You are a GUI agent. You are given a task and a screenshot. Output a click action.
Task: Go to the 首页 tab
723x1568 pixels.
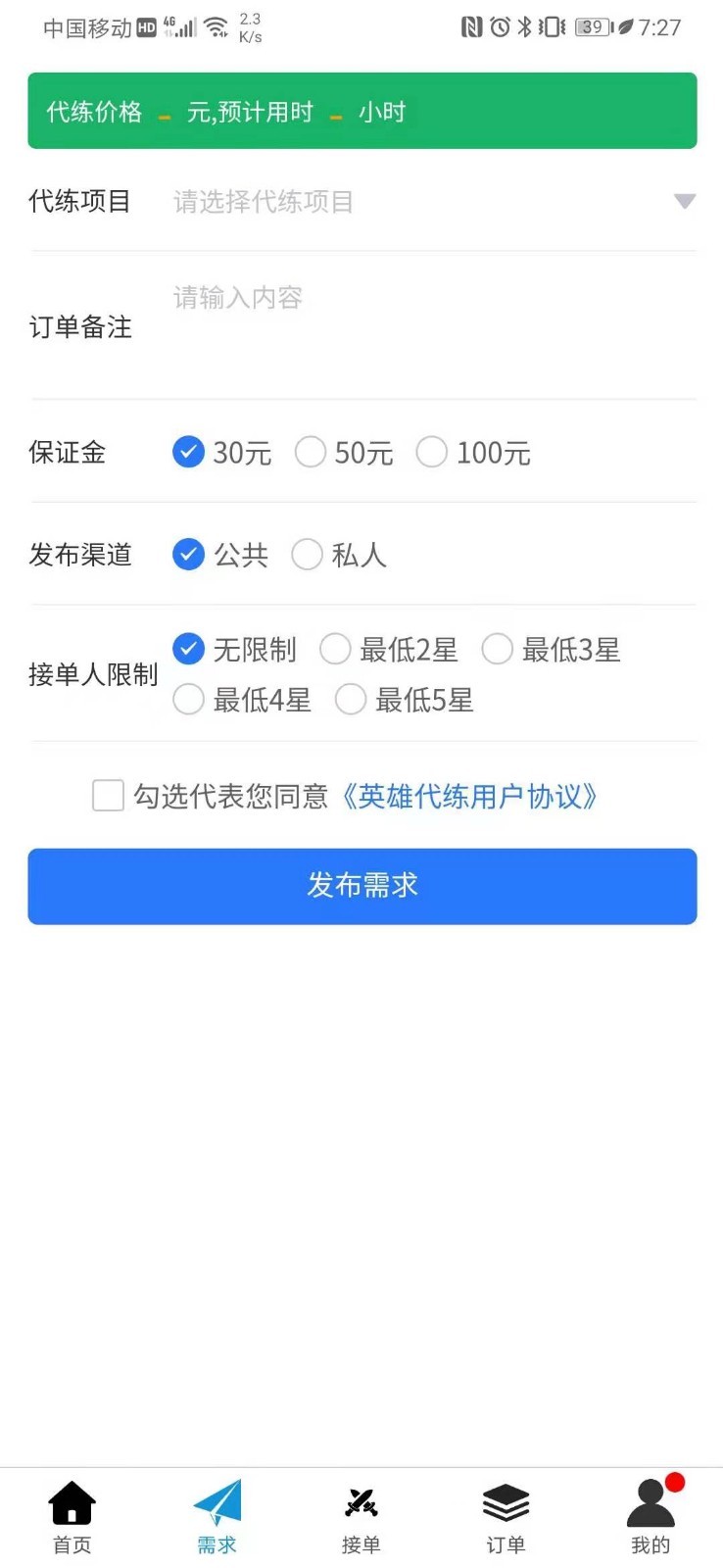[x=72, y=1517]
